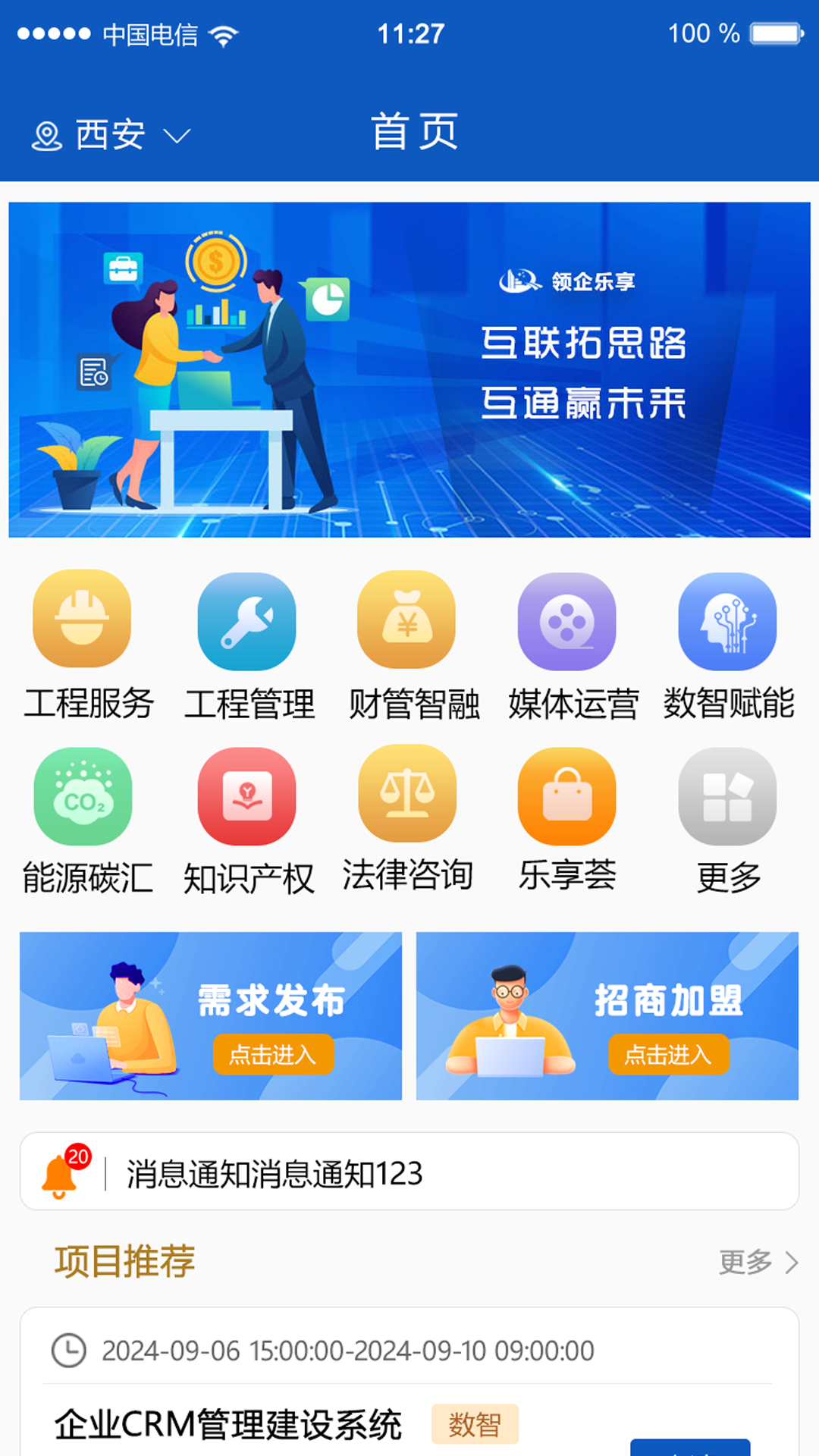Switch to the 首页 tab
819x1456 pixels.
coord(413,130)
